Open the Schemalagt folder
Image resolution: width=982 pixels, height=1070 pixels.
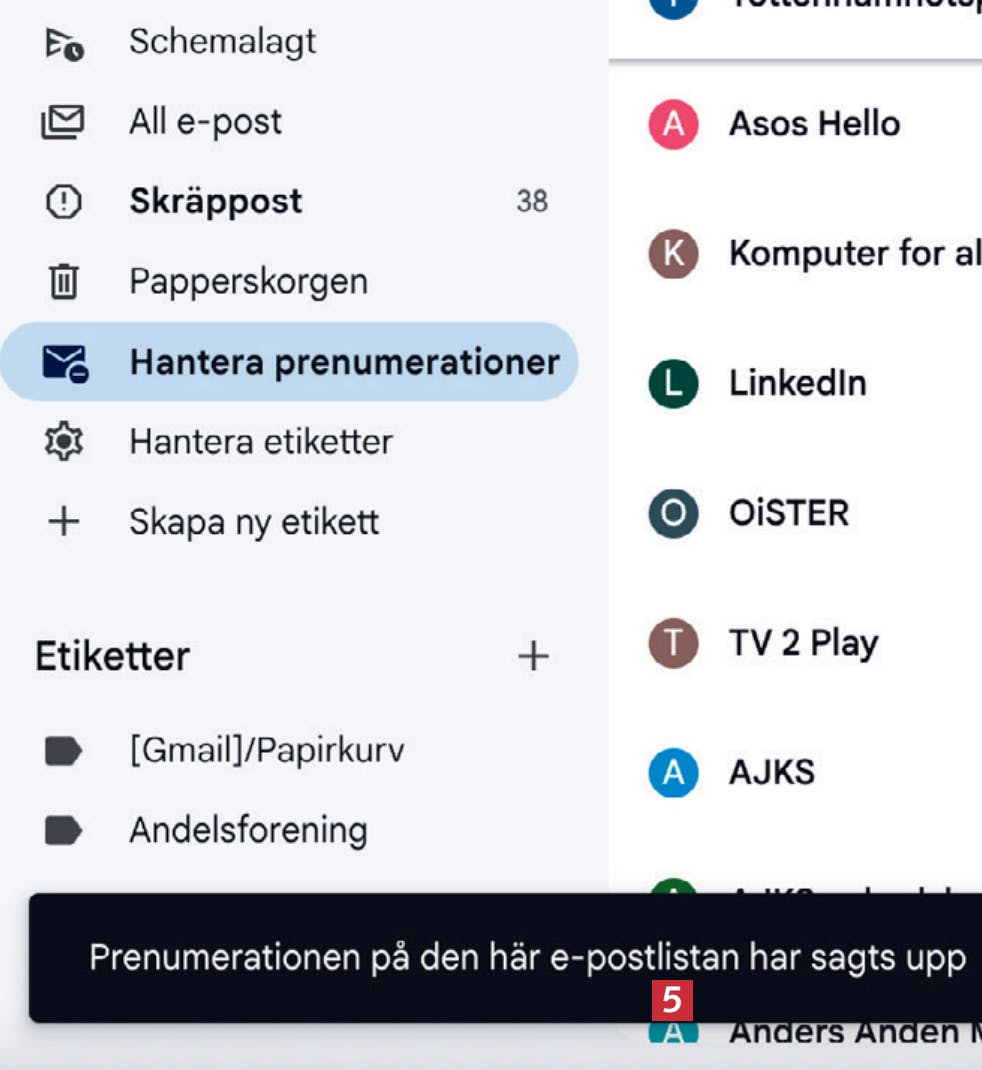(221, 42)
